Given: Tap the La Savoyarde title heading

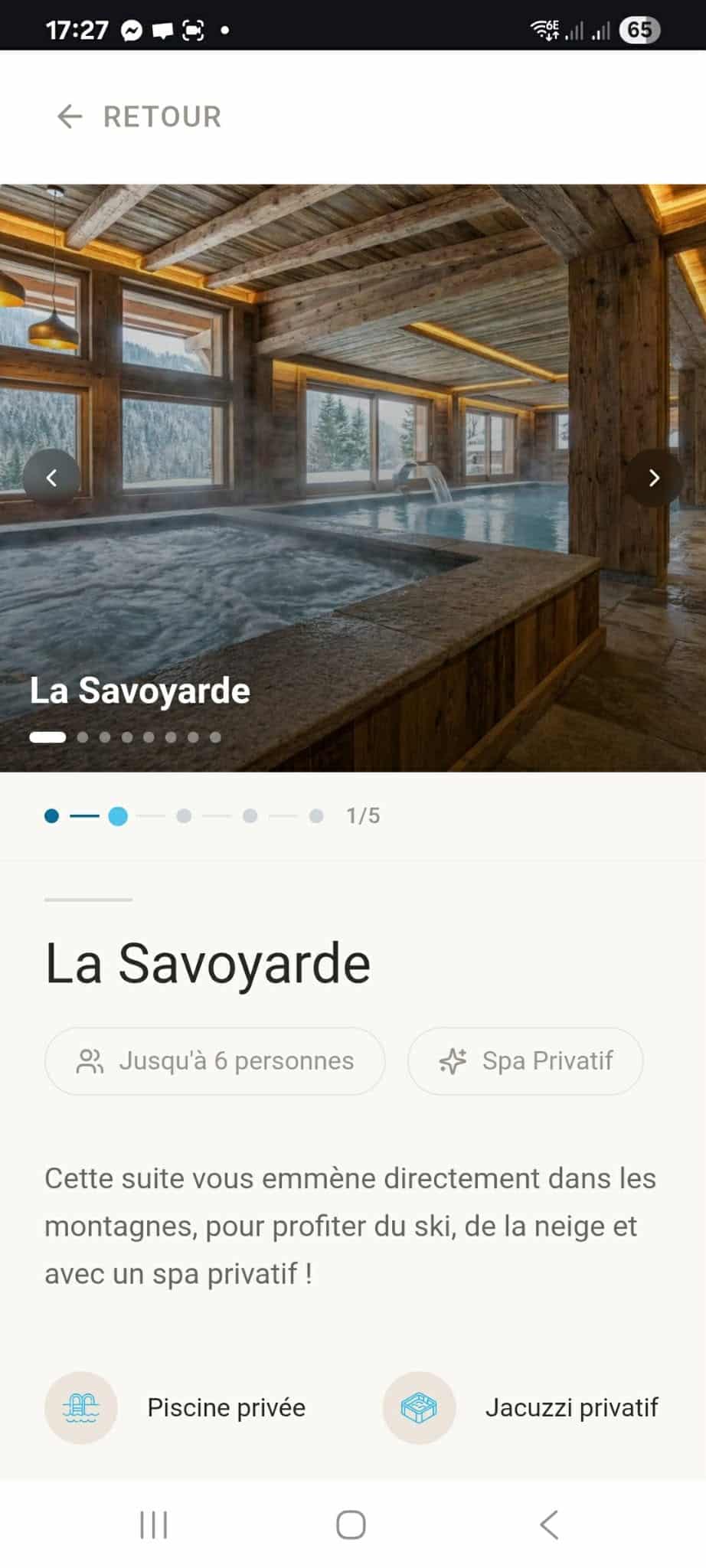Looking at the screenshot, I should [208, 963].
